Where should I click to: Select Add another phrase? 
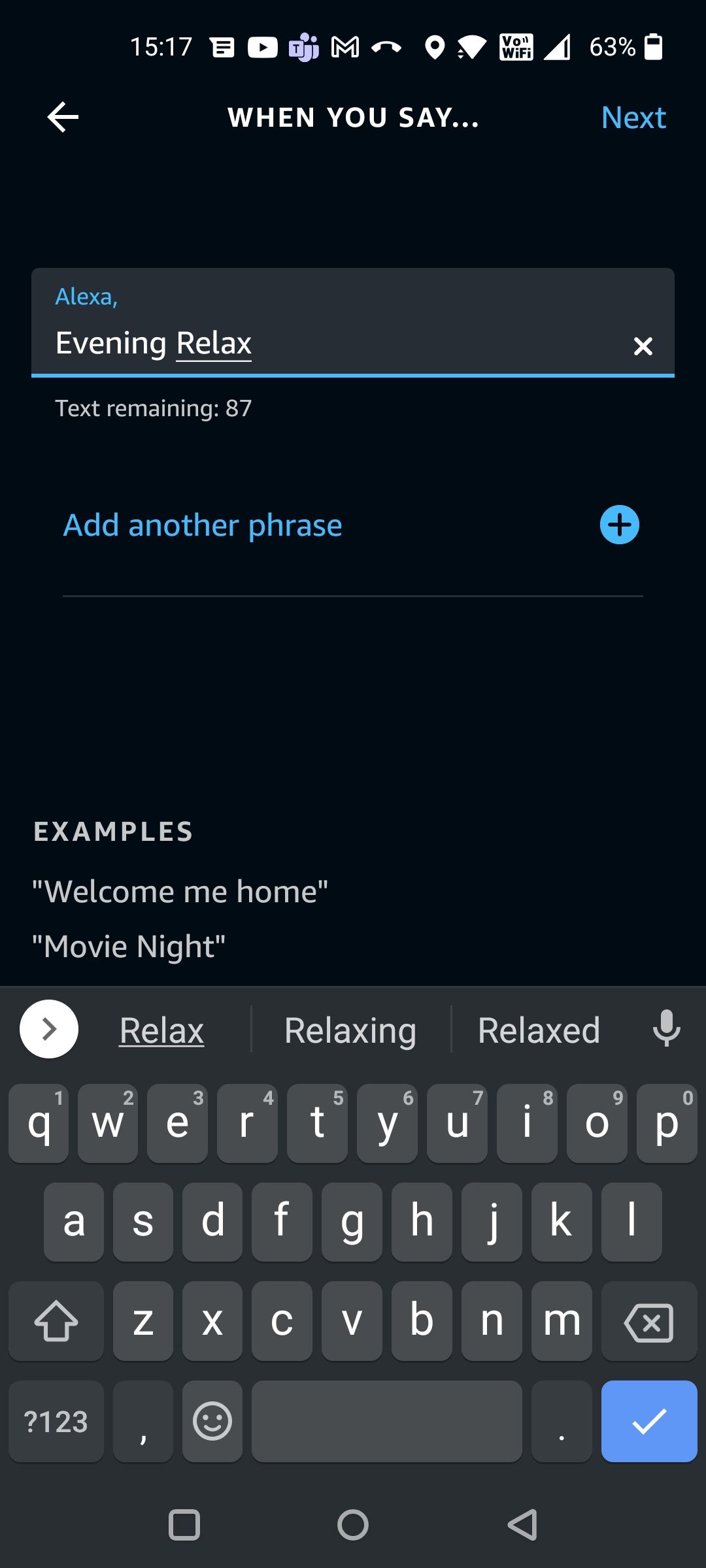[202, 523]
